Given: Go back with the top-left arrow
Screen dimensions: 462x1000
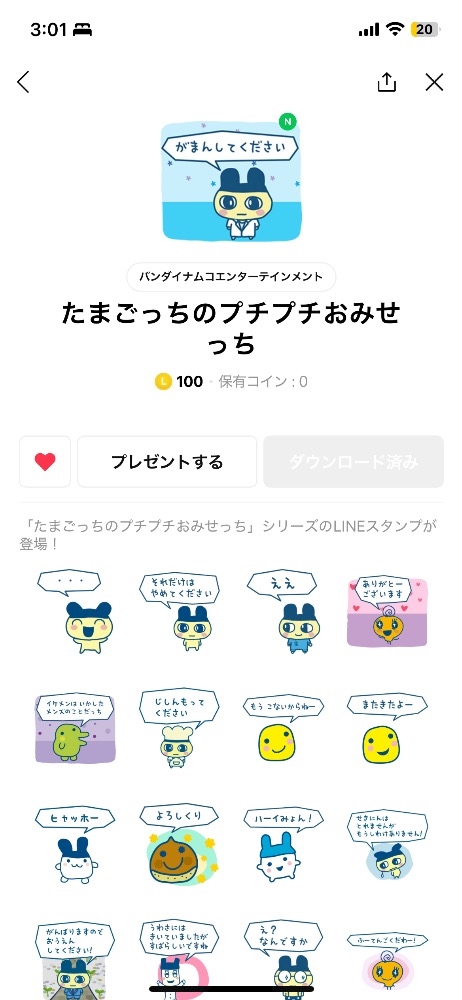Looking at the screenshot, I should point(24,82).
